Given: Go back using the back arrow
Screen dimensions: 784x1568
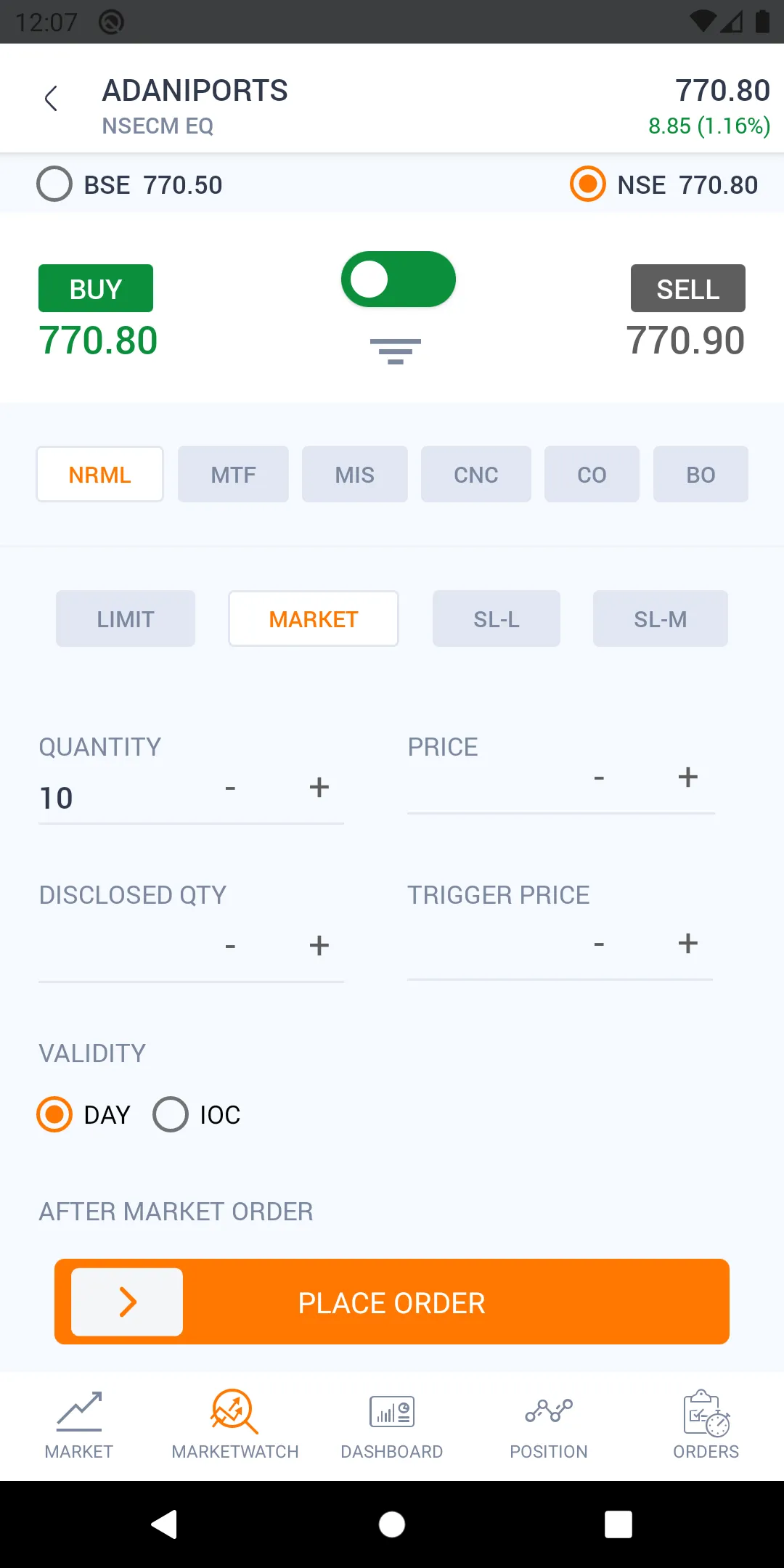Looking at the screenshot, I should tap(51, 98).
